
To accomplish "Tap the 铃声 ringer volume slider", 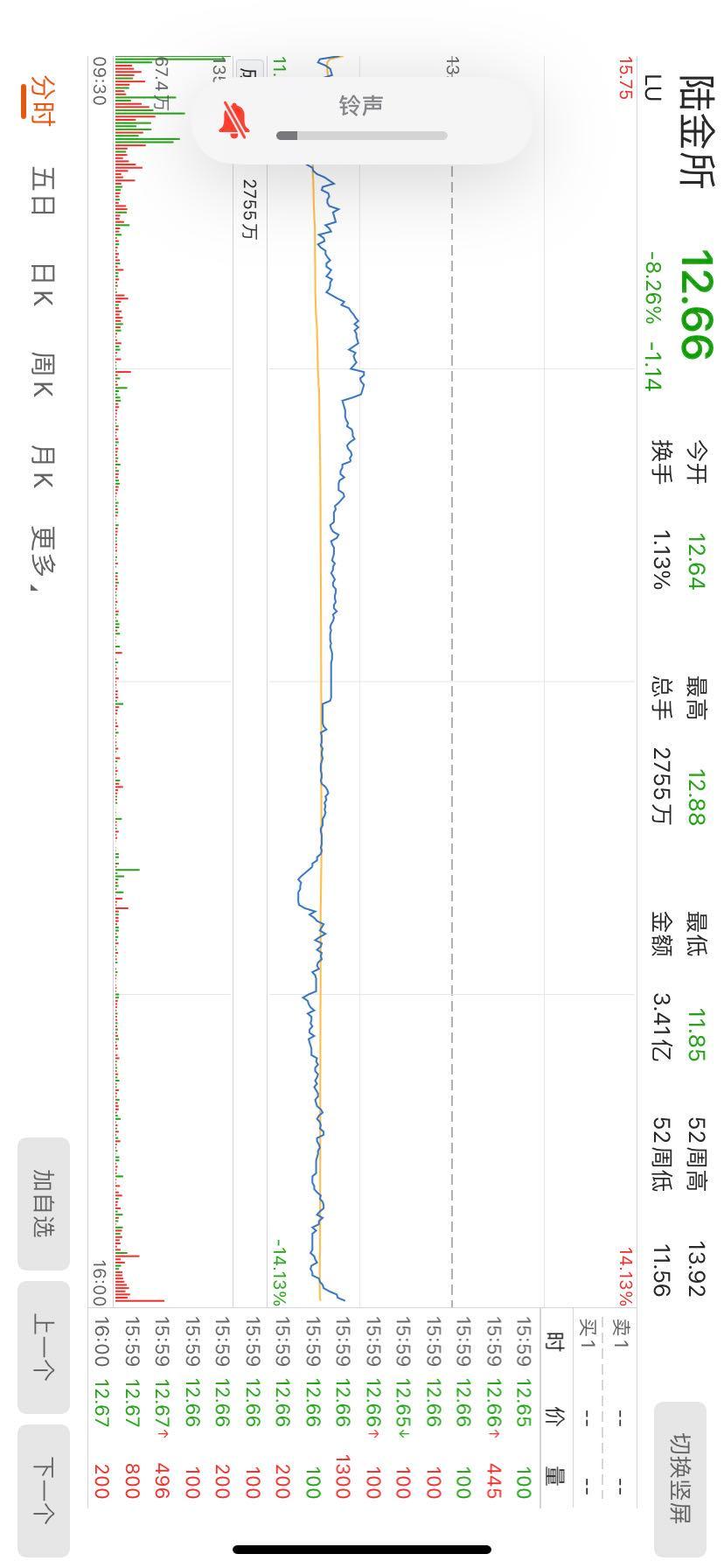I will pyautogui.click(x=362, y=136).
